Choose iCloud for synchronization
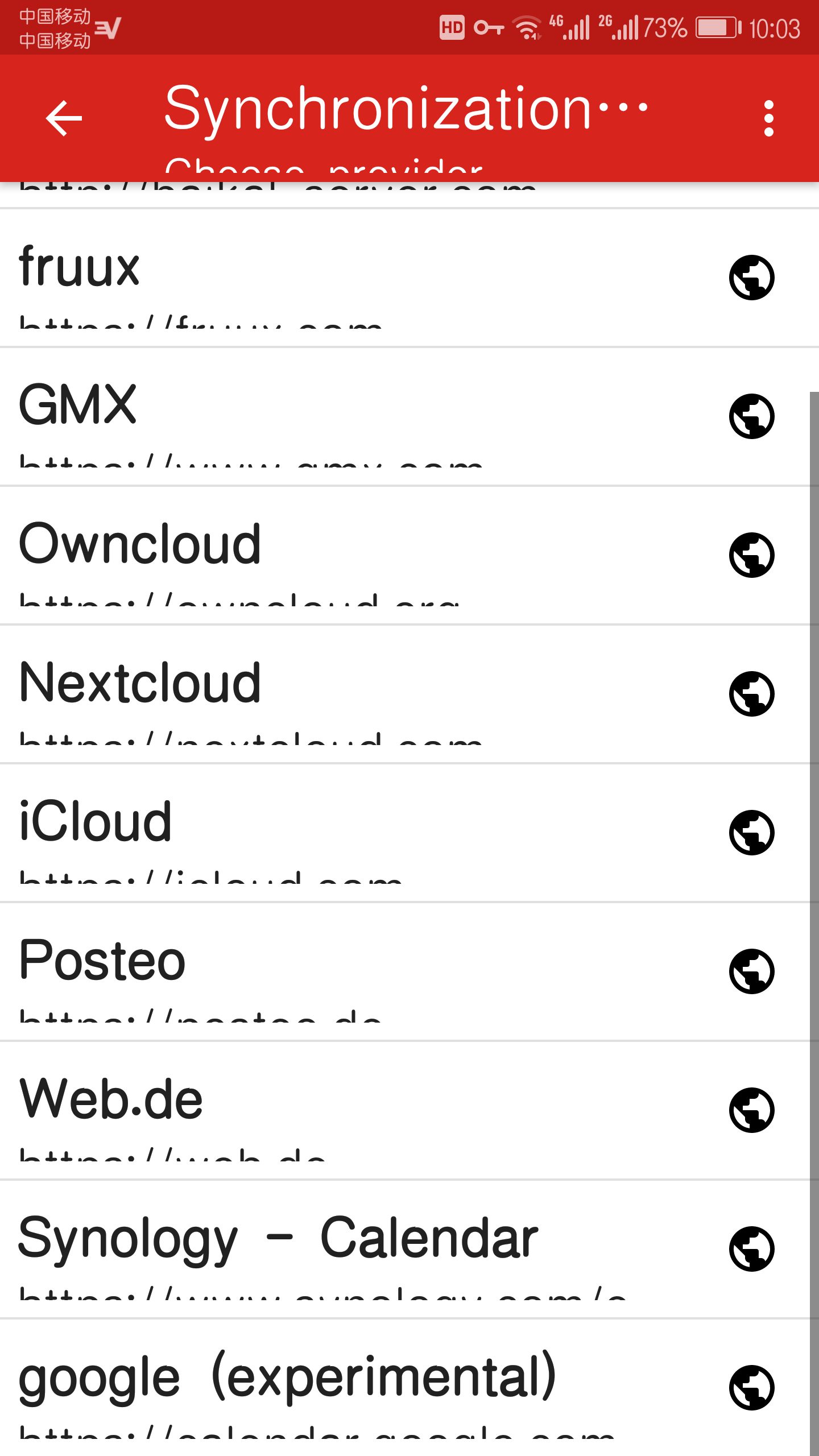 [x=341, y=833]
